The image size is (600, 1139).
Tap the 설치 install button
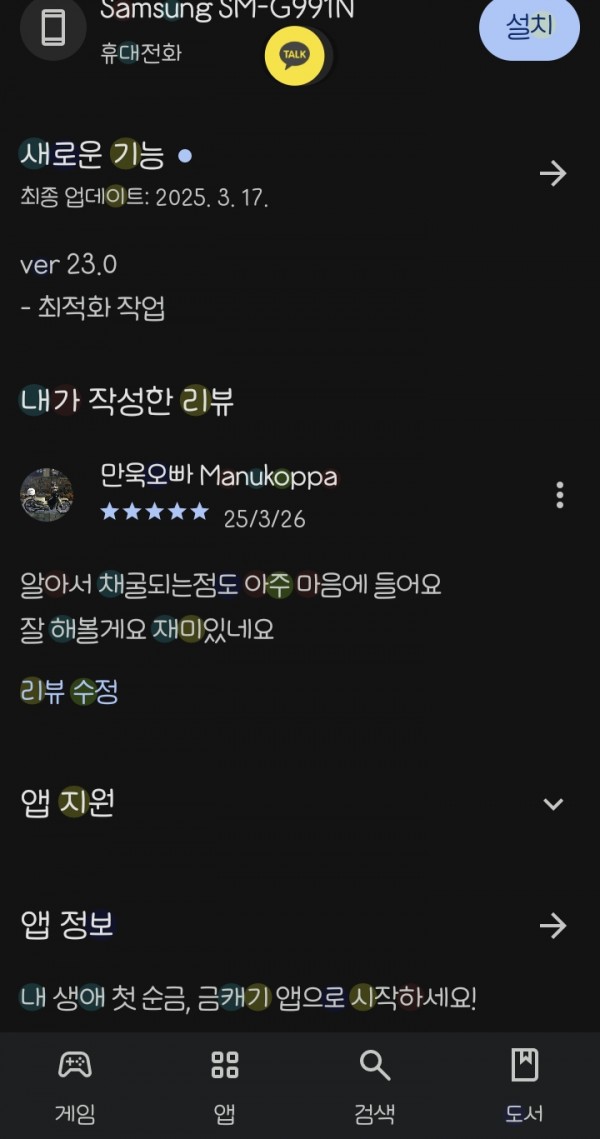529,28
